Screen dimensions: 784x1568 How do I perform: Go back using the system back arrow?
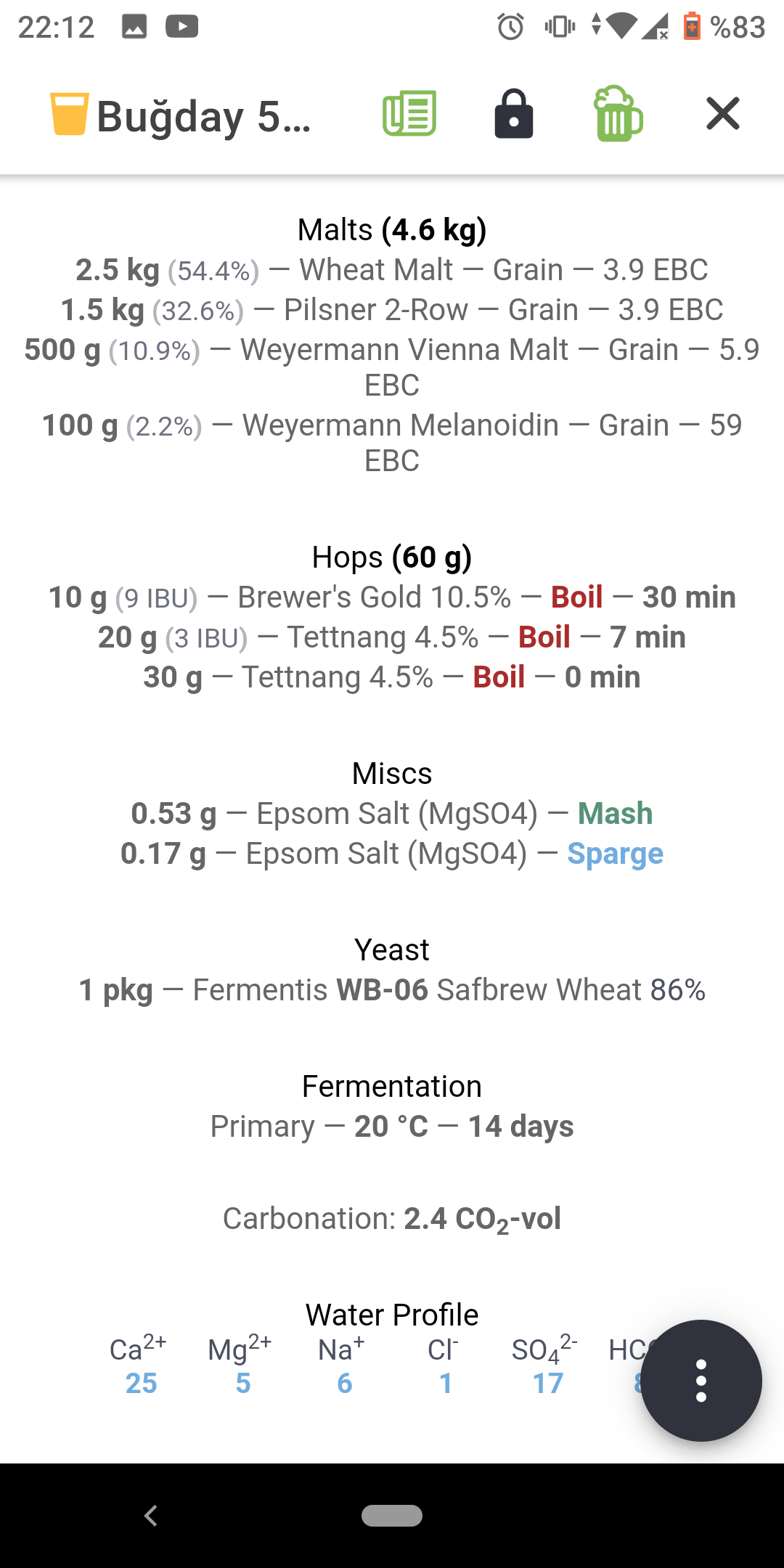[151, 1516]
